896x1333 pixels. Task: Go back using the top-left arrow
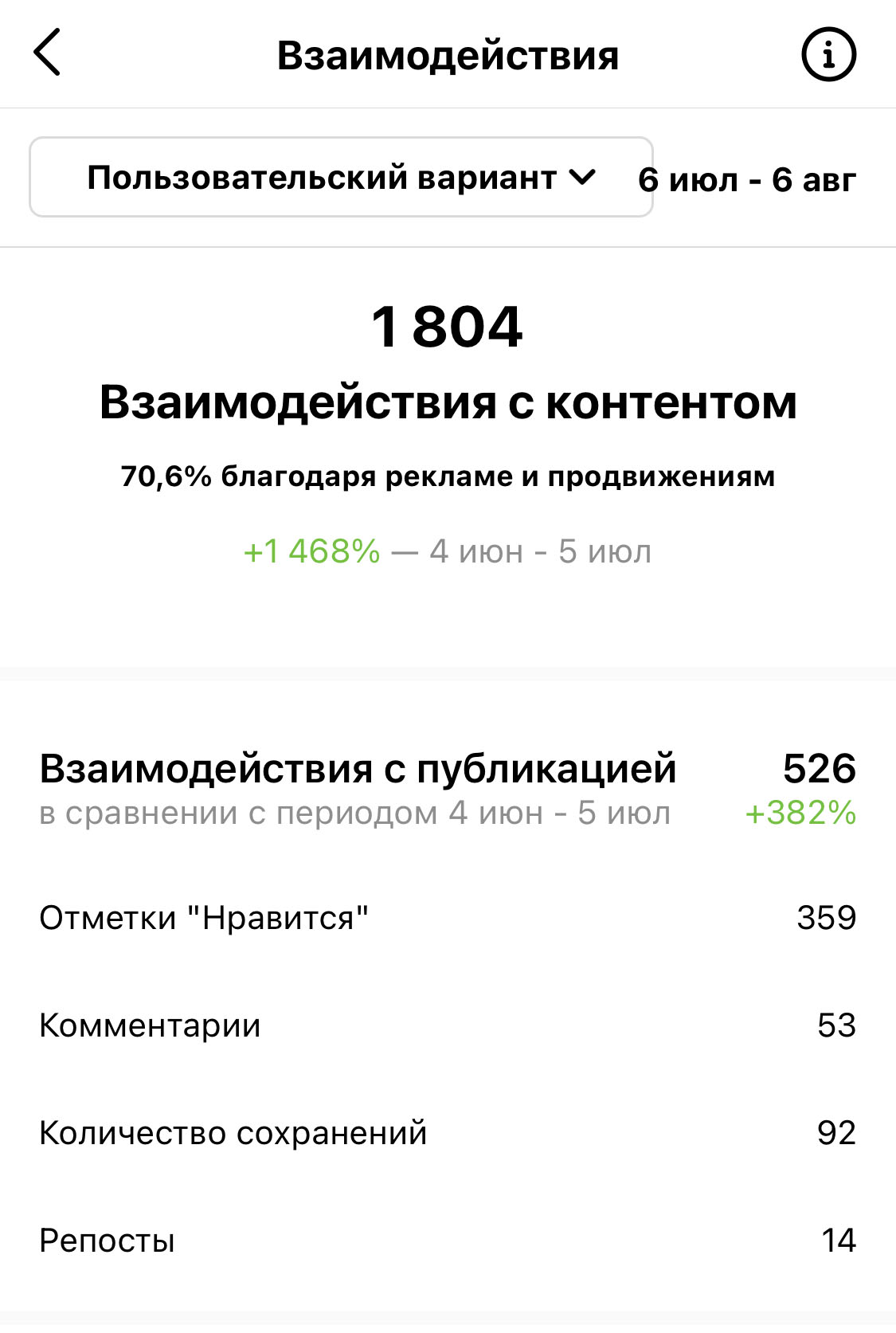click(x=47, y=53)
